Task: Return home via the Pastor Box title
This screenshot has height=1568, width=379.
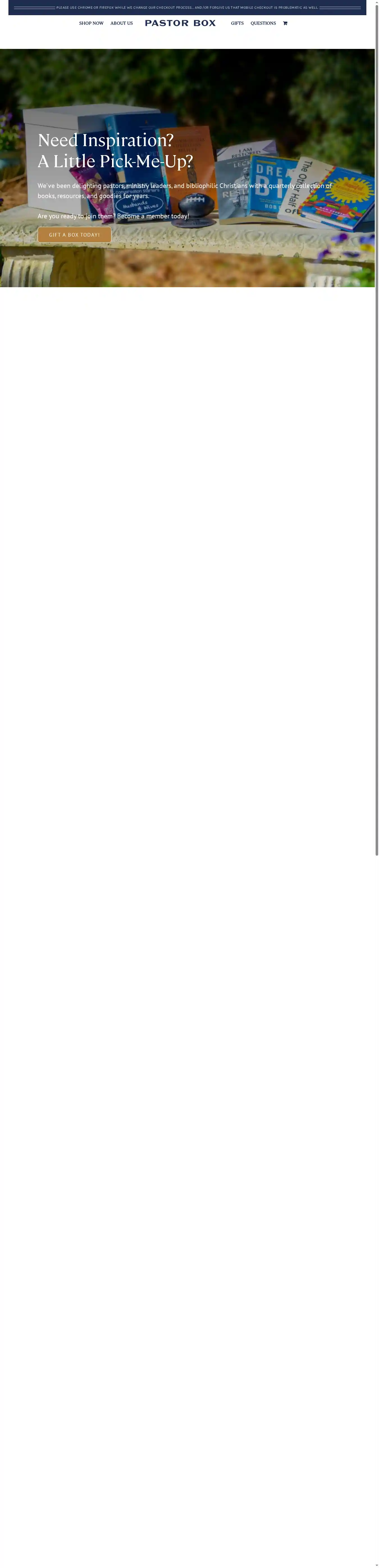Action: (x=180, y=23)
